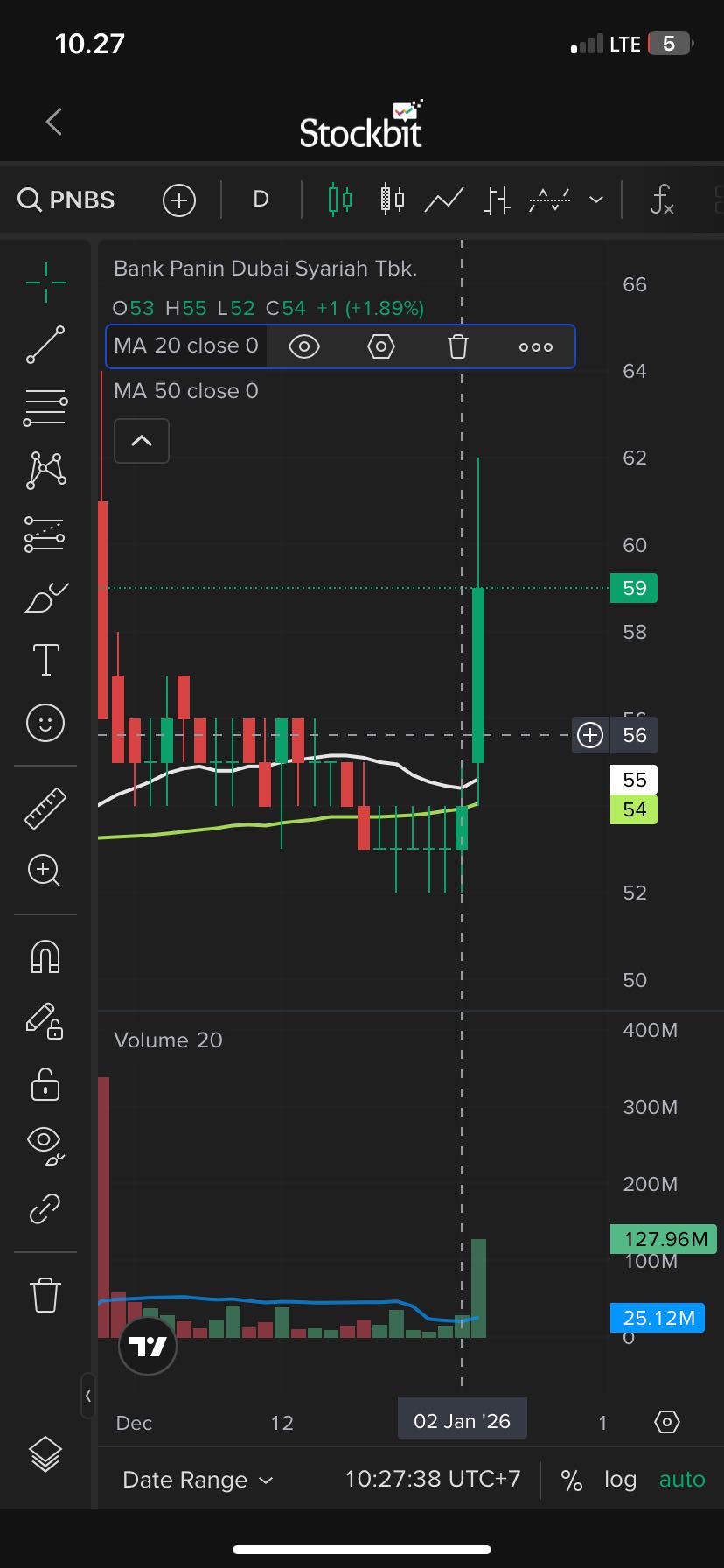
Task: Collapse the indicator legend
Action: pyautogui.click(x=142, y=441)
